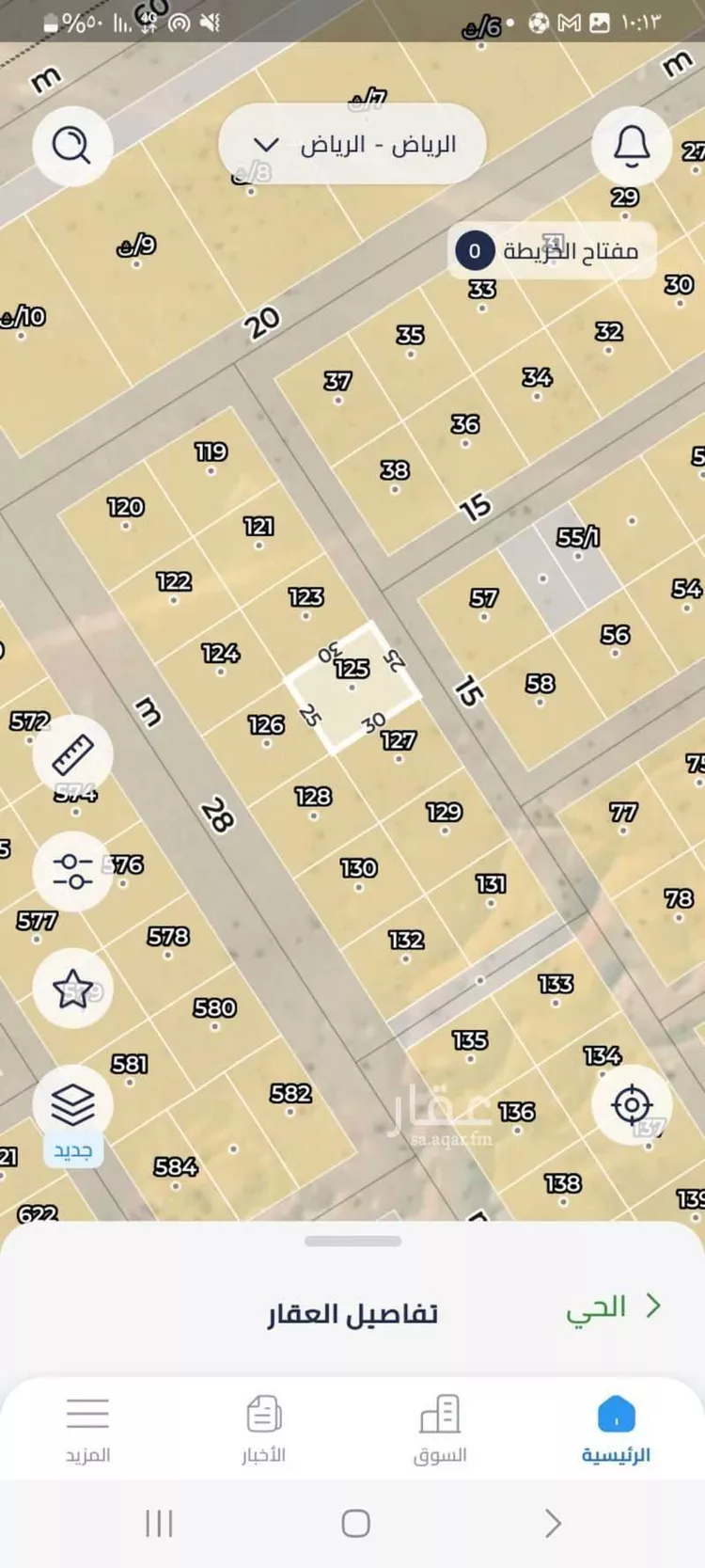Center map on my location

[632, 1104]
